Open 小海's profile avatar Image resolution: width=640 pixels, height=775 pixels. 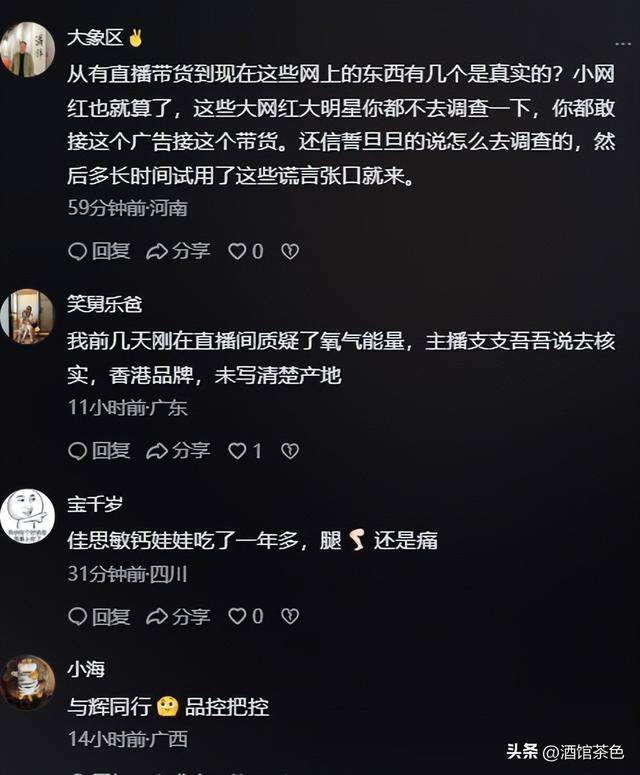point(28,682)
